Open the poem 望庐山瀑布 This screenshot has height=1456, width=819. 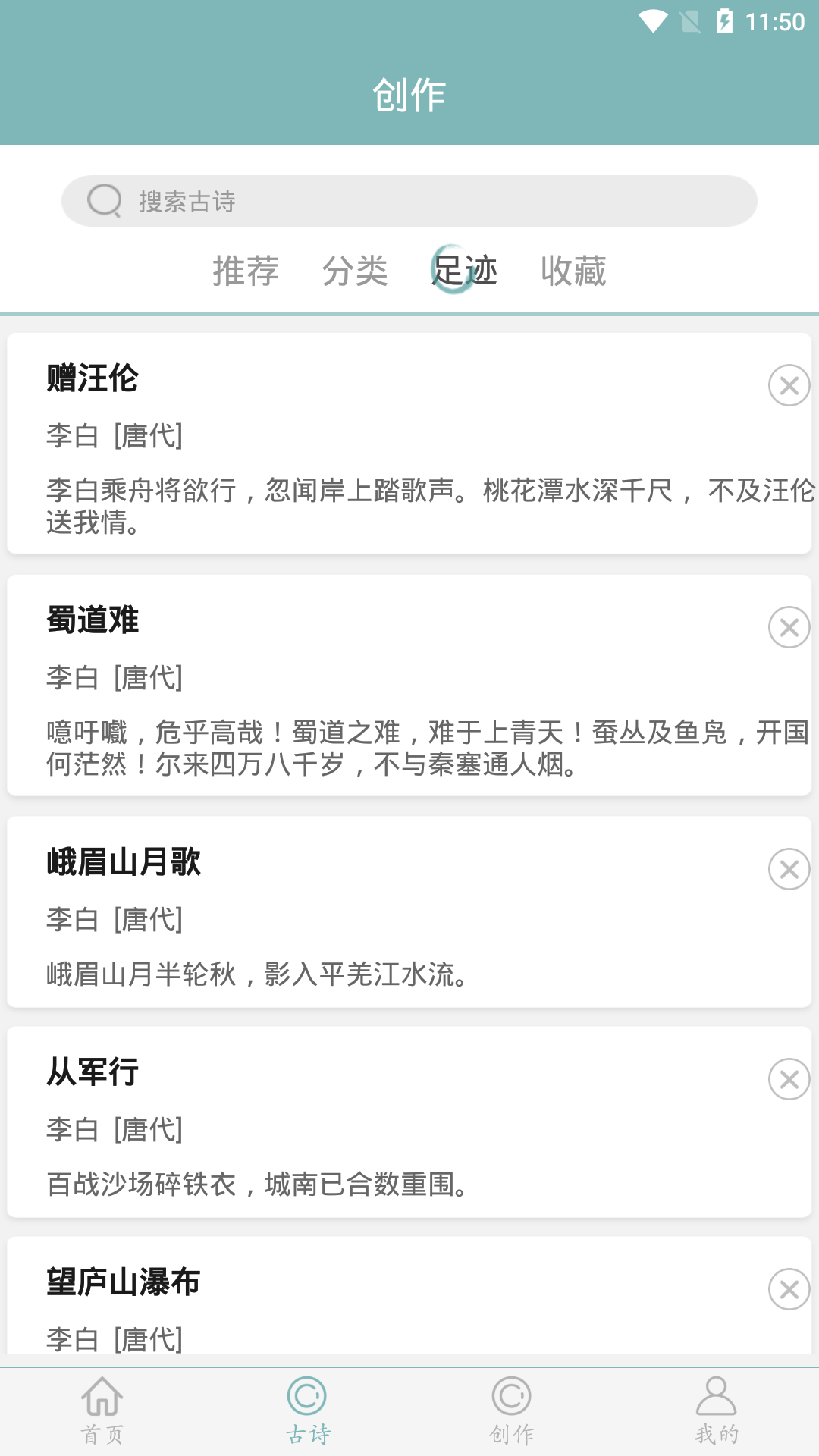click(379, 1304)
